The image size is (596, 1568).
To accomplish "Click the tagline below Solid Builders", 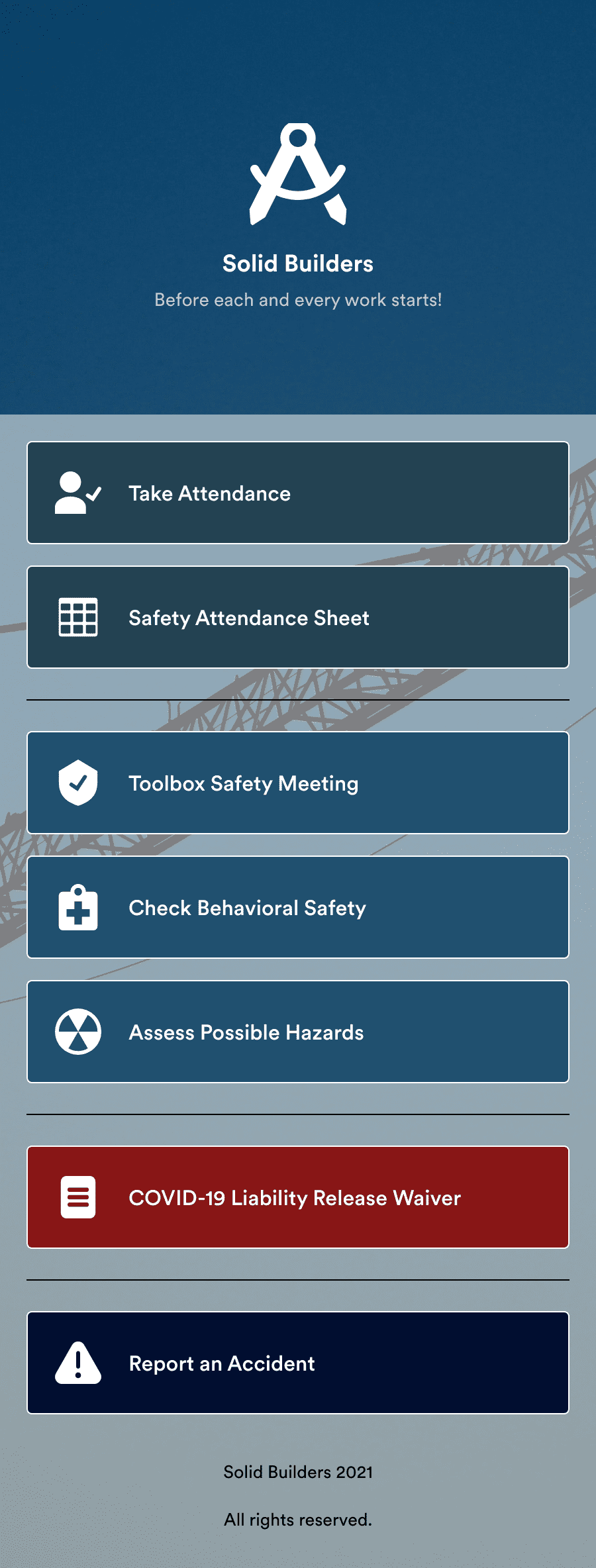I will point(298,299).
